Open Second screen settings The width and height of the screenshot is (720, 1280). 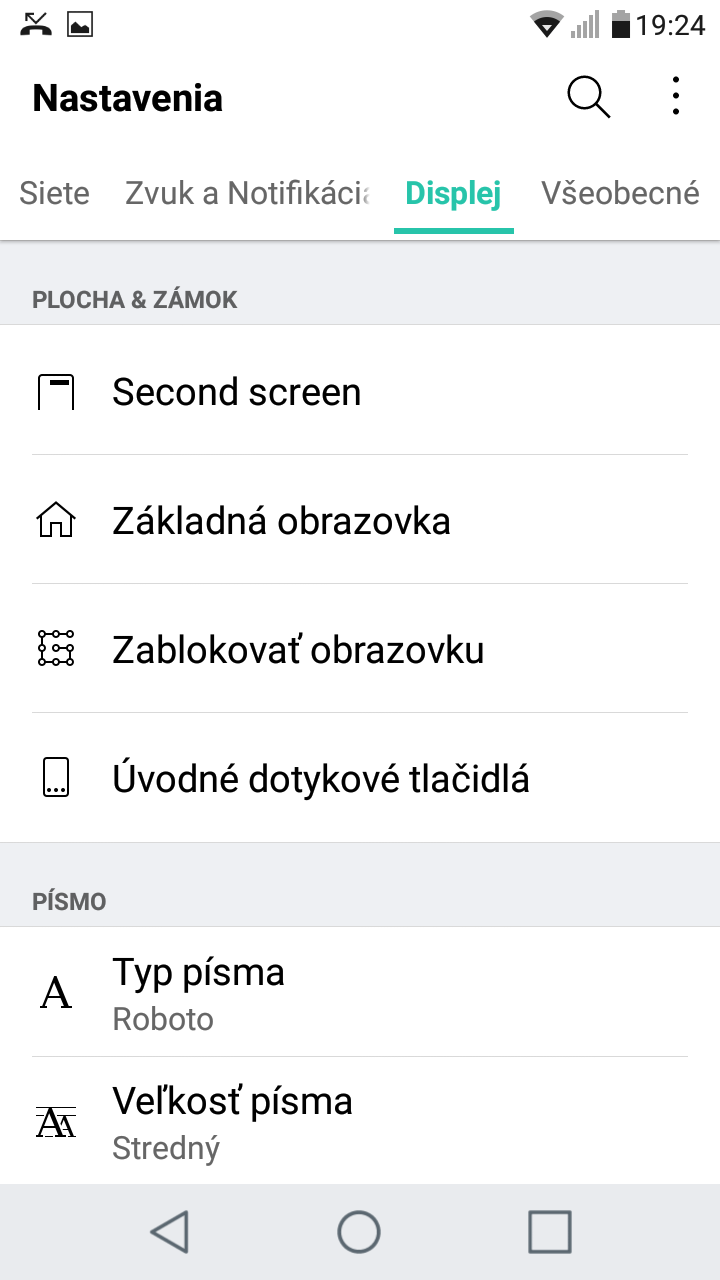coord(360,391)
